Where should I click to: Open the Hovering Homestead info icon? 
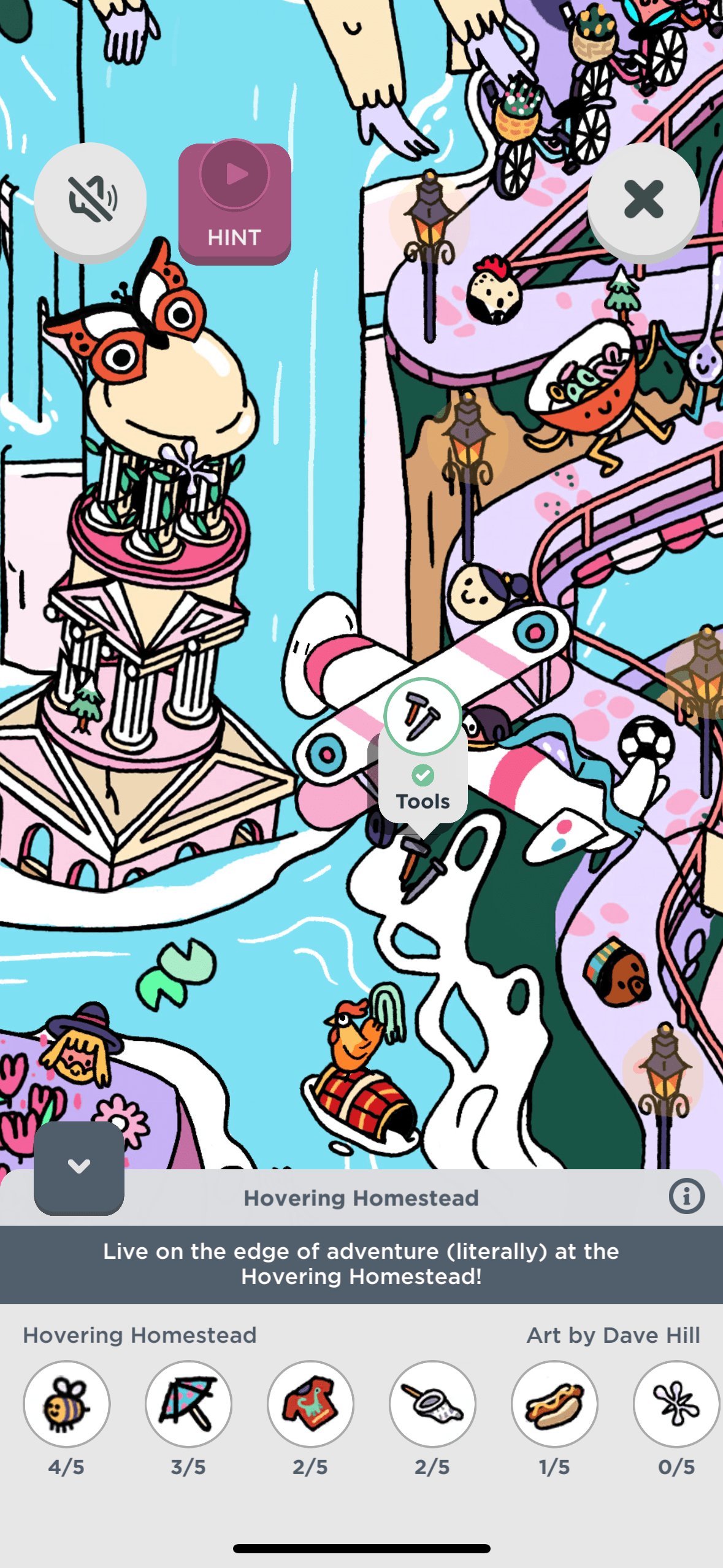click(x=686, y=1196)
